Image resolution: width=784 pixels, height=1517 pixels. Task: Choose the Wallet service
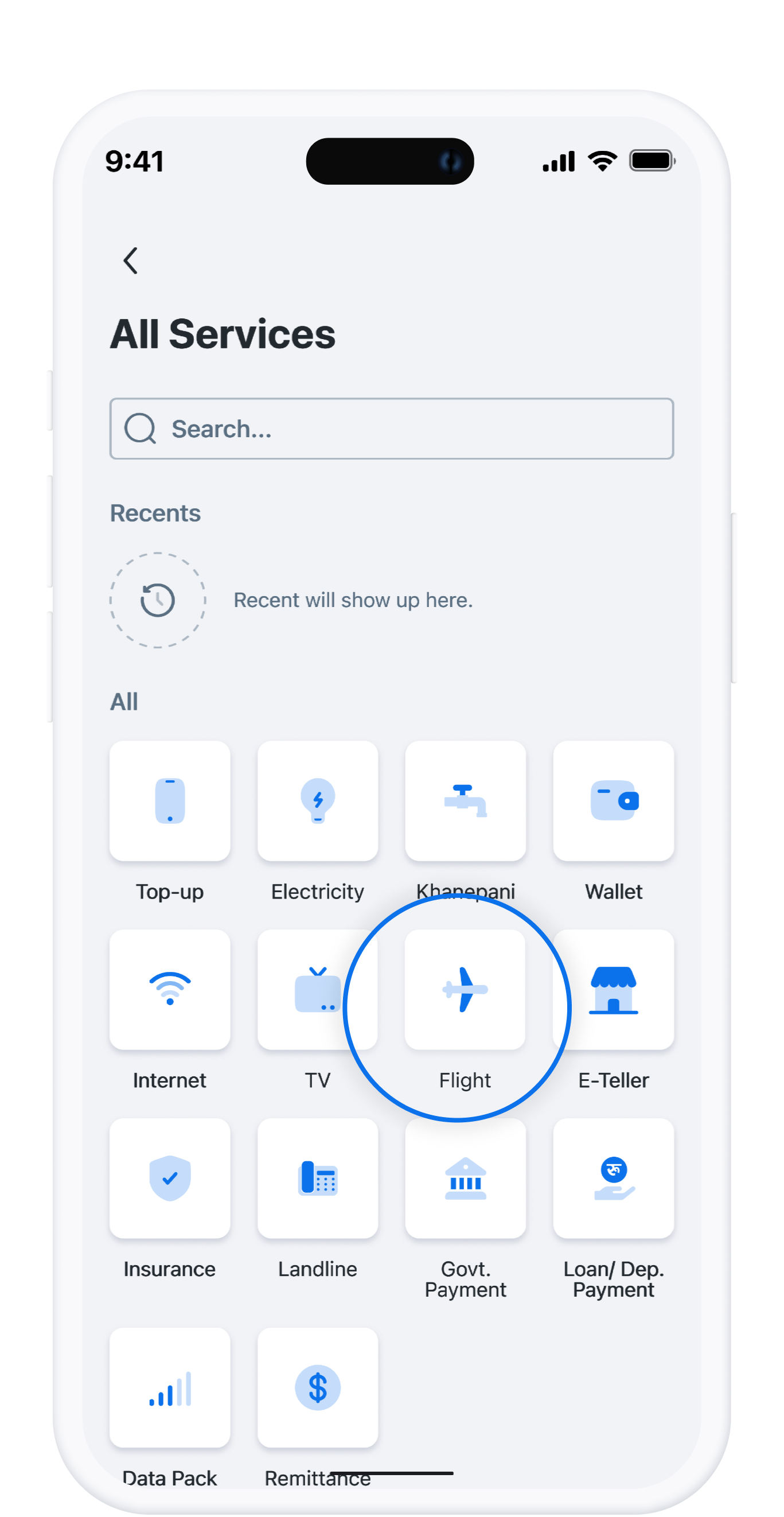(613, 801)
